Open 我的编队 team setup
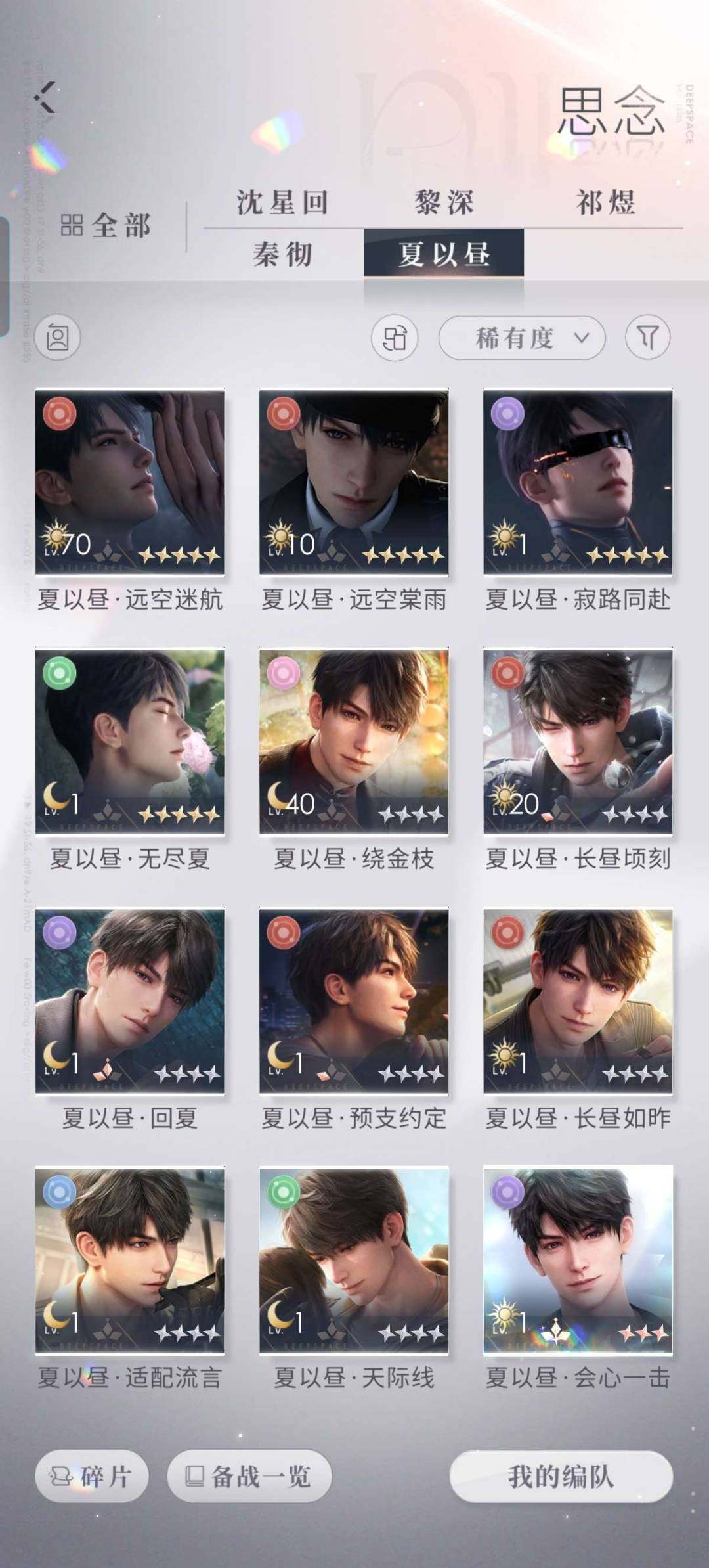Viewport: 709px width, 1568px height. click(561, 1477)
